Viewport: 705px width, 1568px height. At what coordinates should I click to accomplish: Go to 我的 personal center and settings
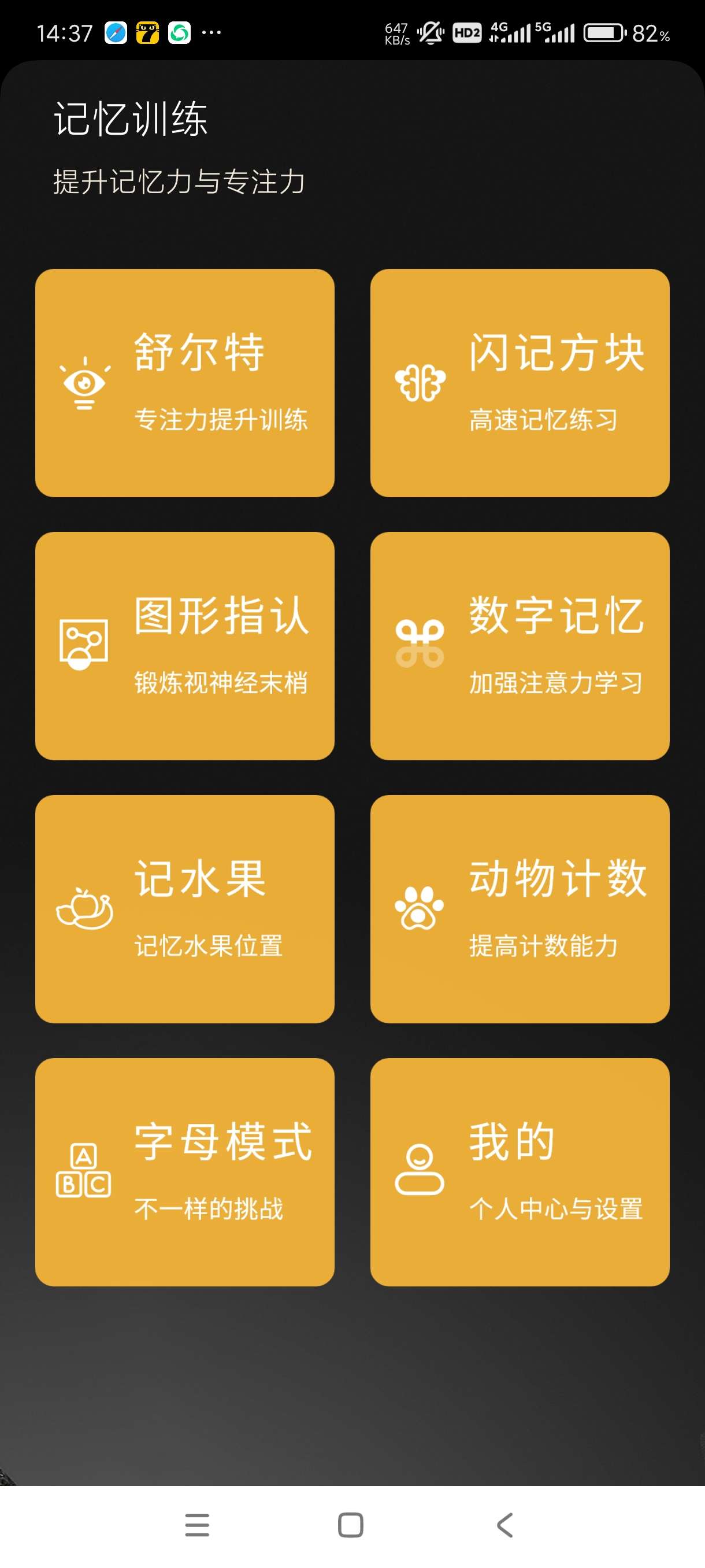(x=520, y=1172)
